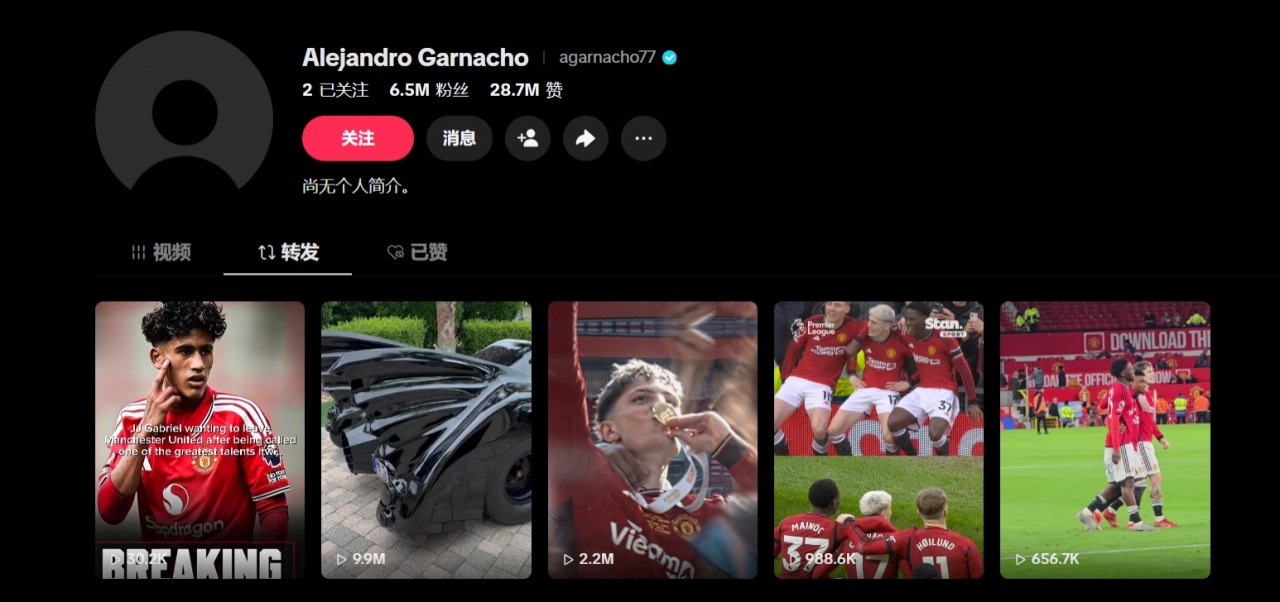The image size is (1280, 602).
Task: Open the celebration video with 988.6K views
Action: click(879, 440)
